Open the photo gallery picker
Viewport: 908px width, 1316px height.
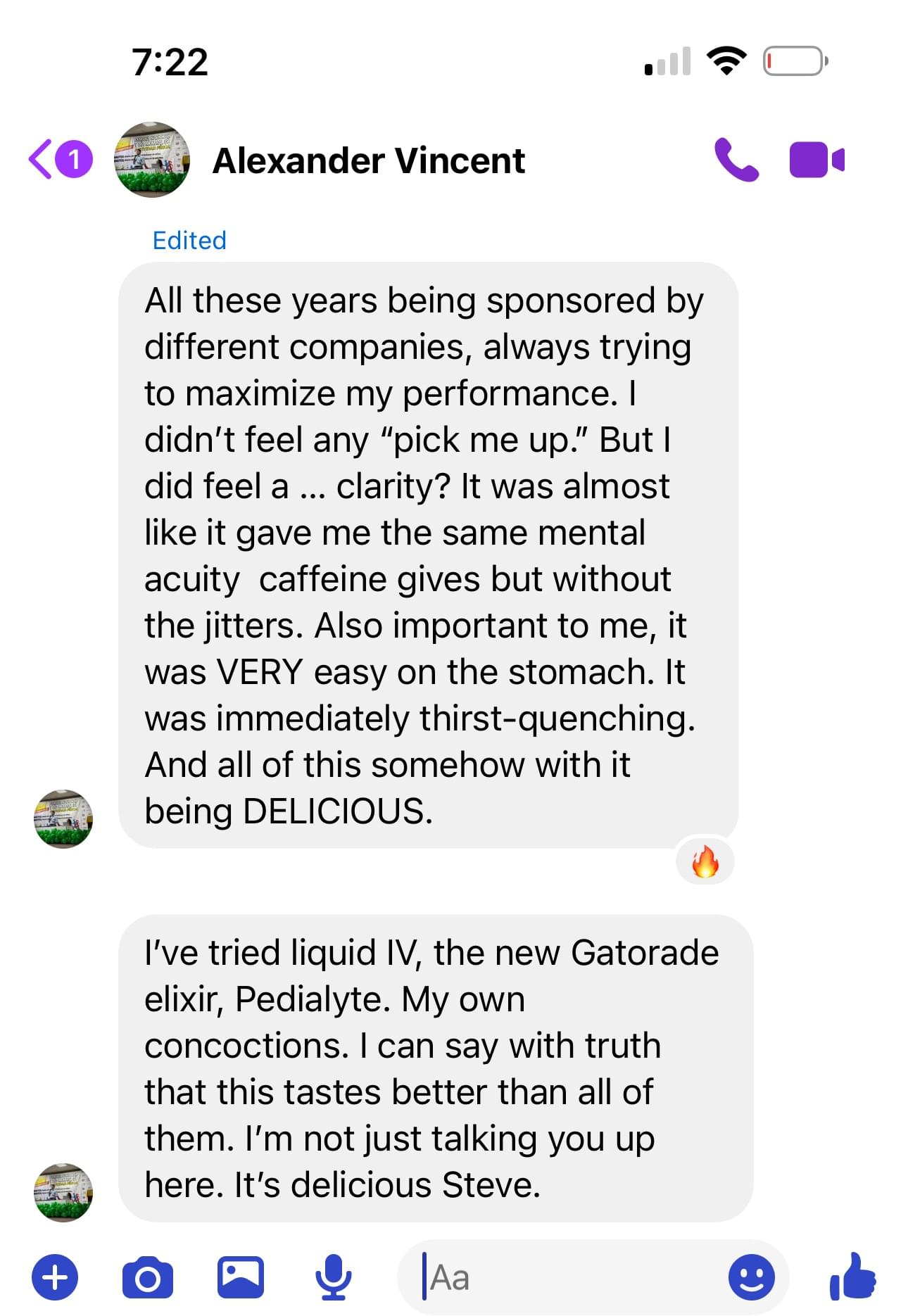click(x=240, y=1277)
